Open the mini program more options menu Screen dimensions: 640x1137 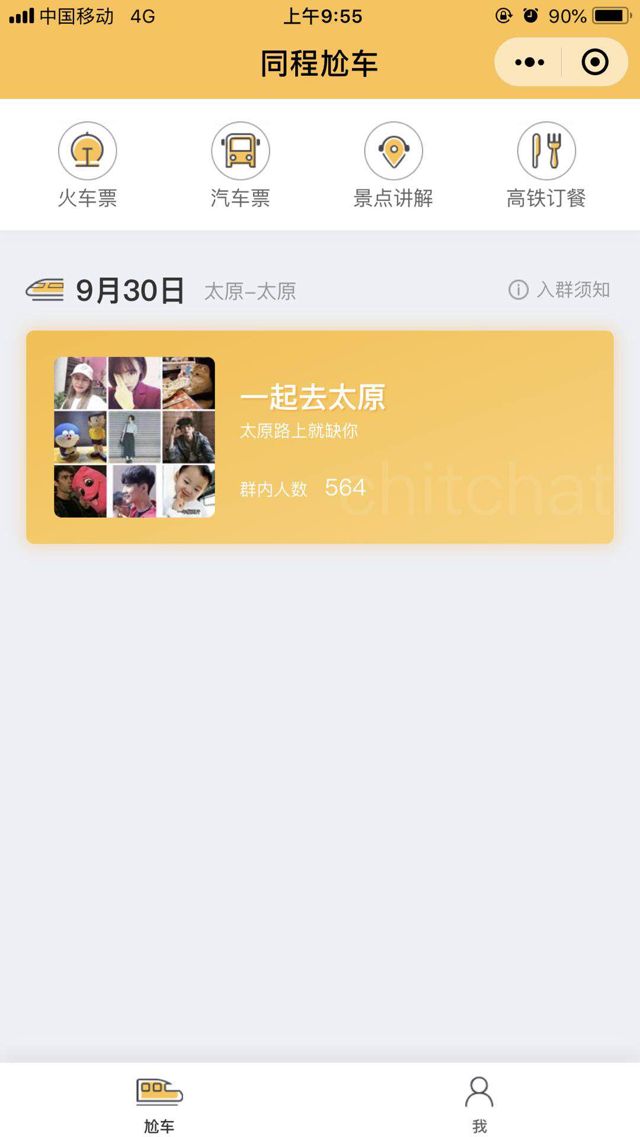(x=529, y=63)
